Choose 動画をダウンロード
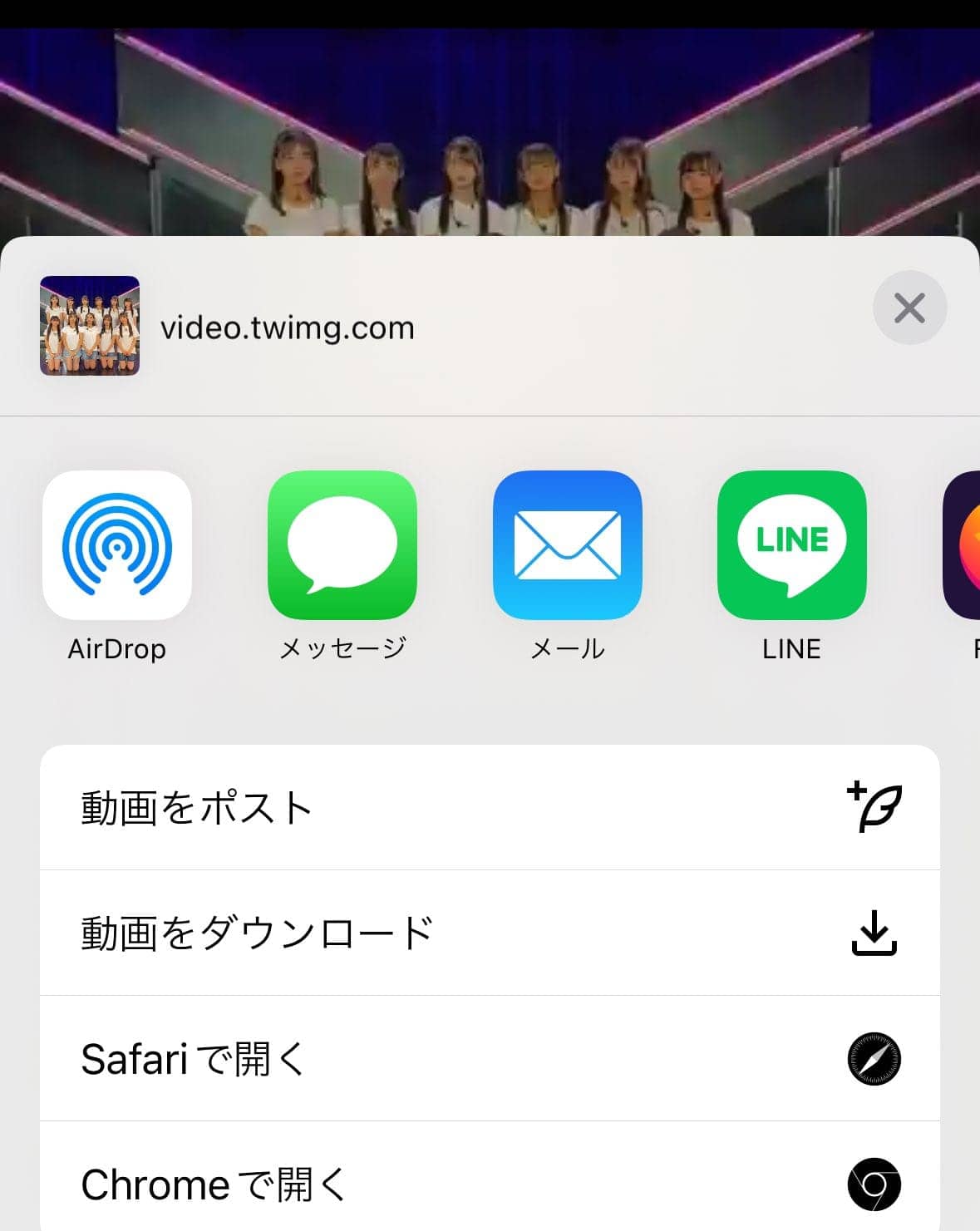 [490, 933]
